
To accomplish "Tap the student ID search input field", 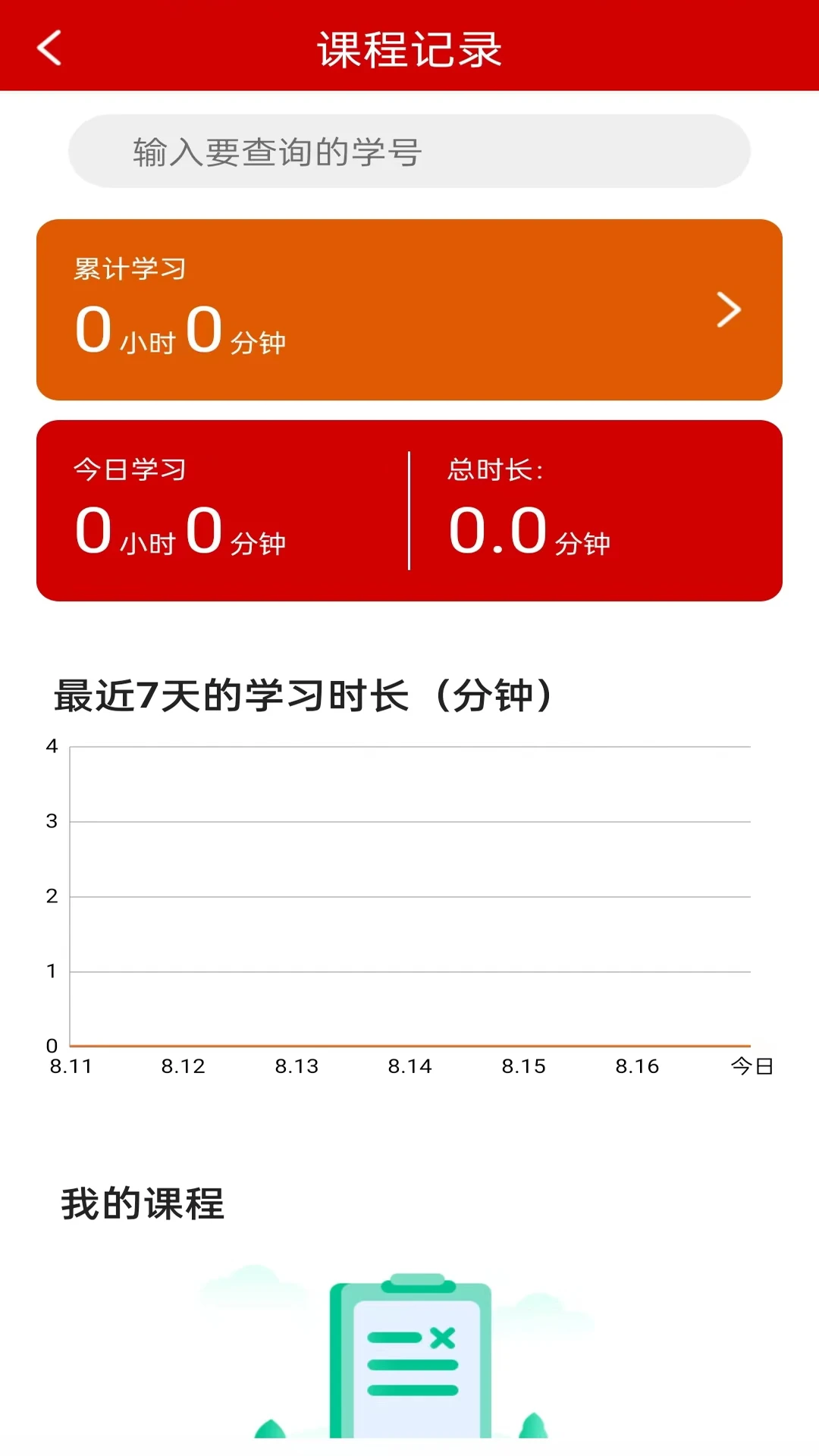I will (x=409, y=150).
